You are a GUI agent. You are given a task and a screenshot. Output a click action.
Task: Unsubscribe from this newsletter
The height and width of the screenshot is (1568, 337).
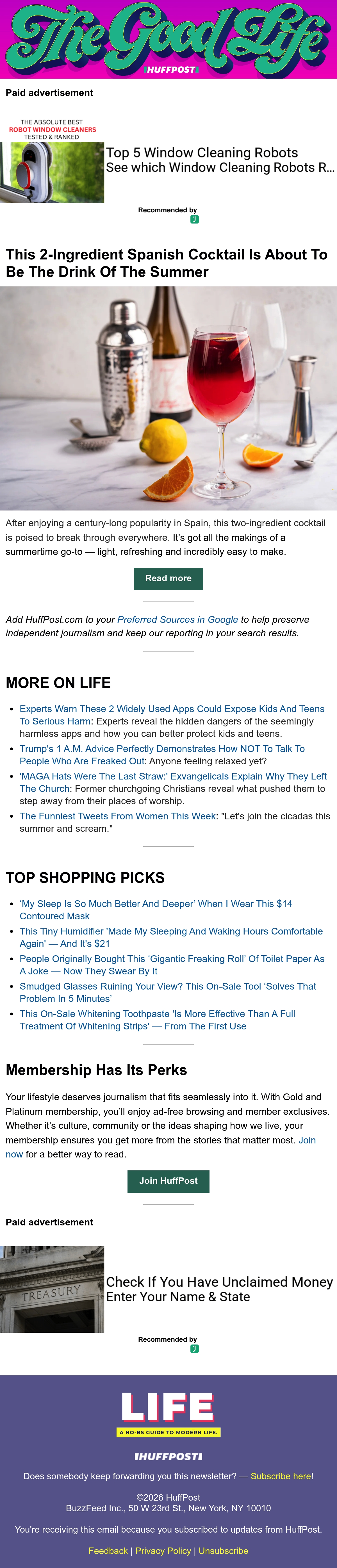[223, 1550]
